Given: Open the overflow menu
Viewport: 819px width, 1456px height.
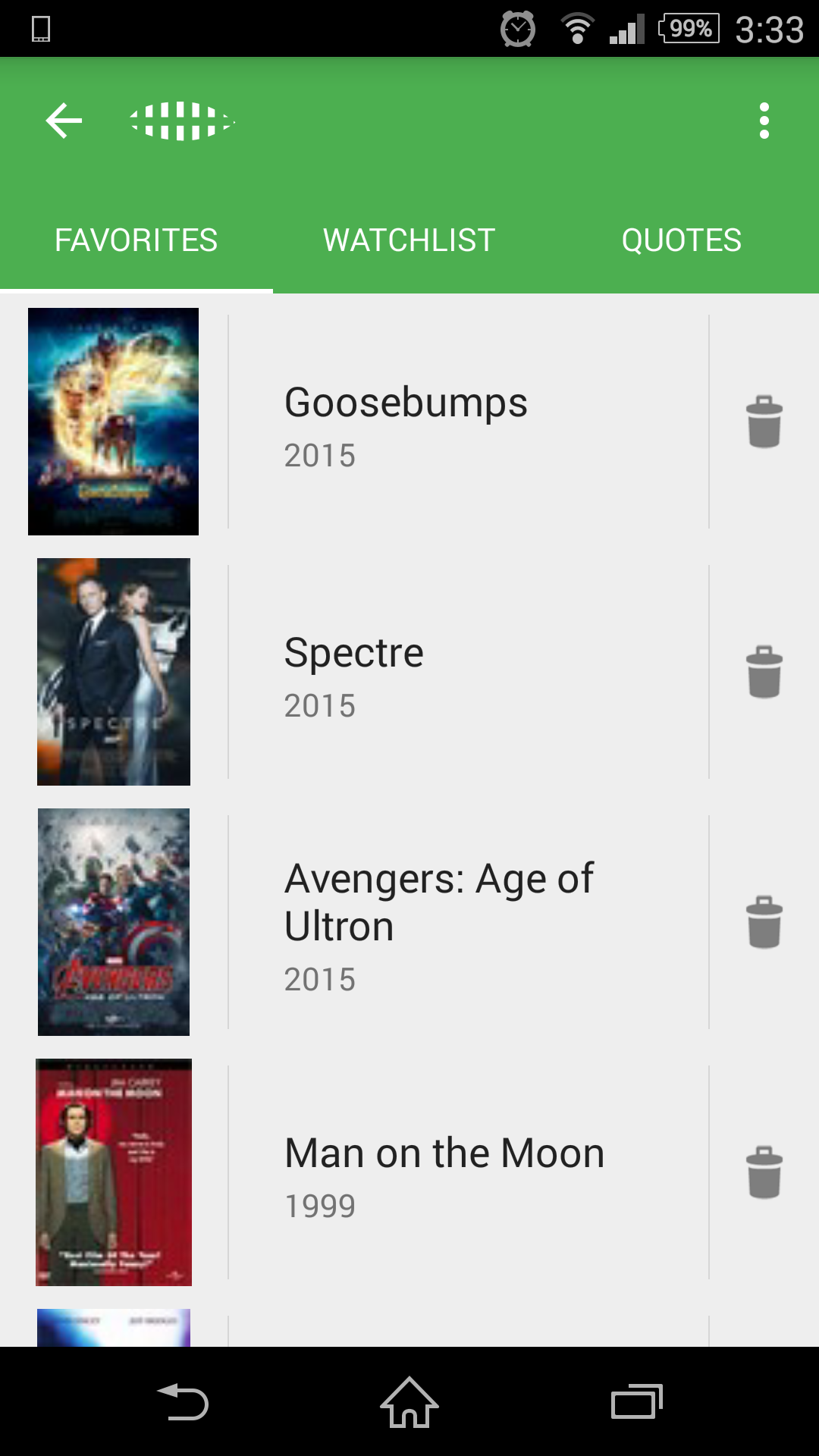Looking at the screenshot, I should coord(763,120).
